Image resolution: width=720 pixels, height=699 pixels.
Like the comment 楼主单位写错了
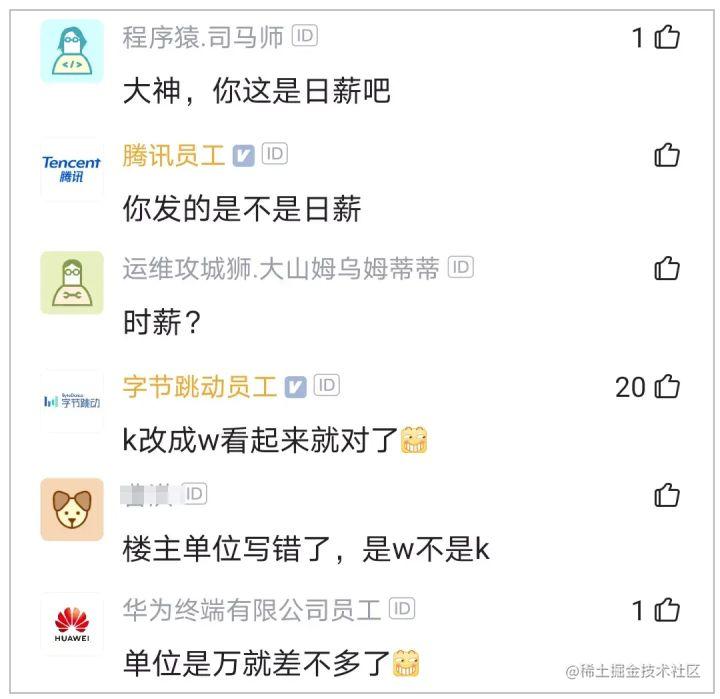click(667, 495)
